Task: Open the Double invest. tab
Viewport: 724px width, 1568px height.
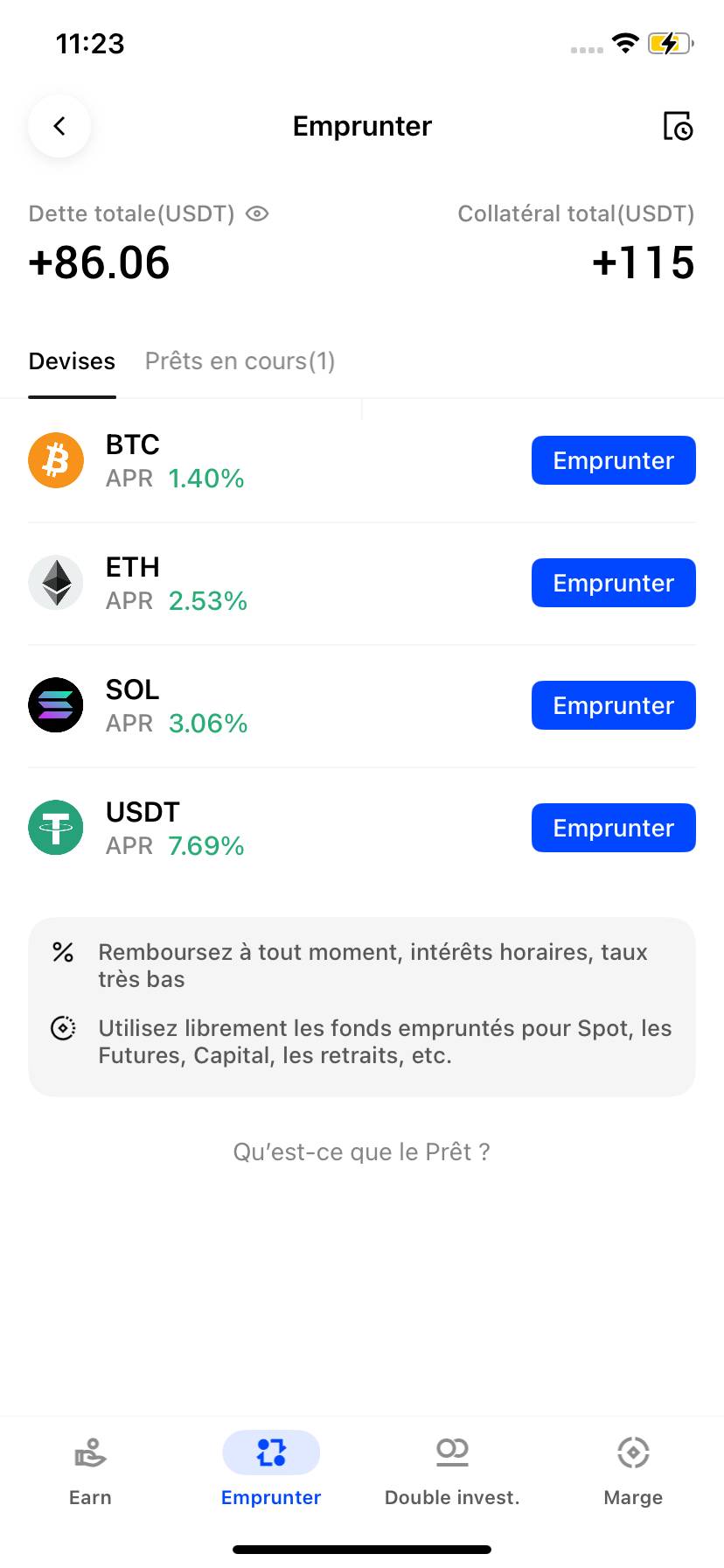Action: click(452, 1470)
